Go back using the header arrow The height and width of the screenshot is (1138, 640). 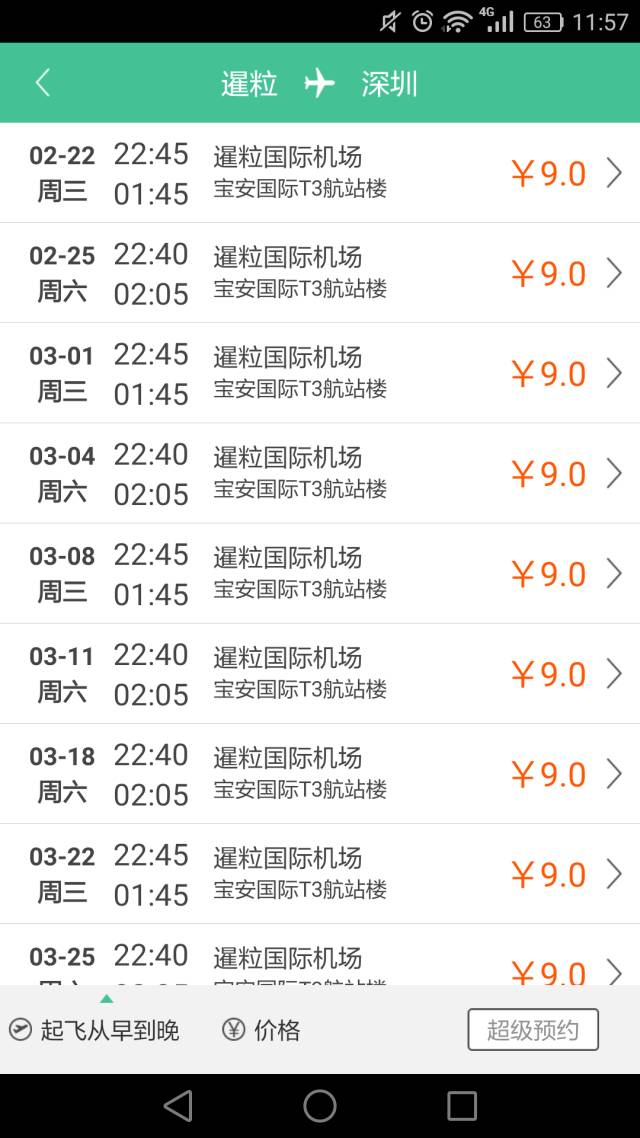tap(42, 83)
